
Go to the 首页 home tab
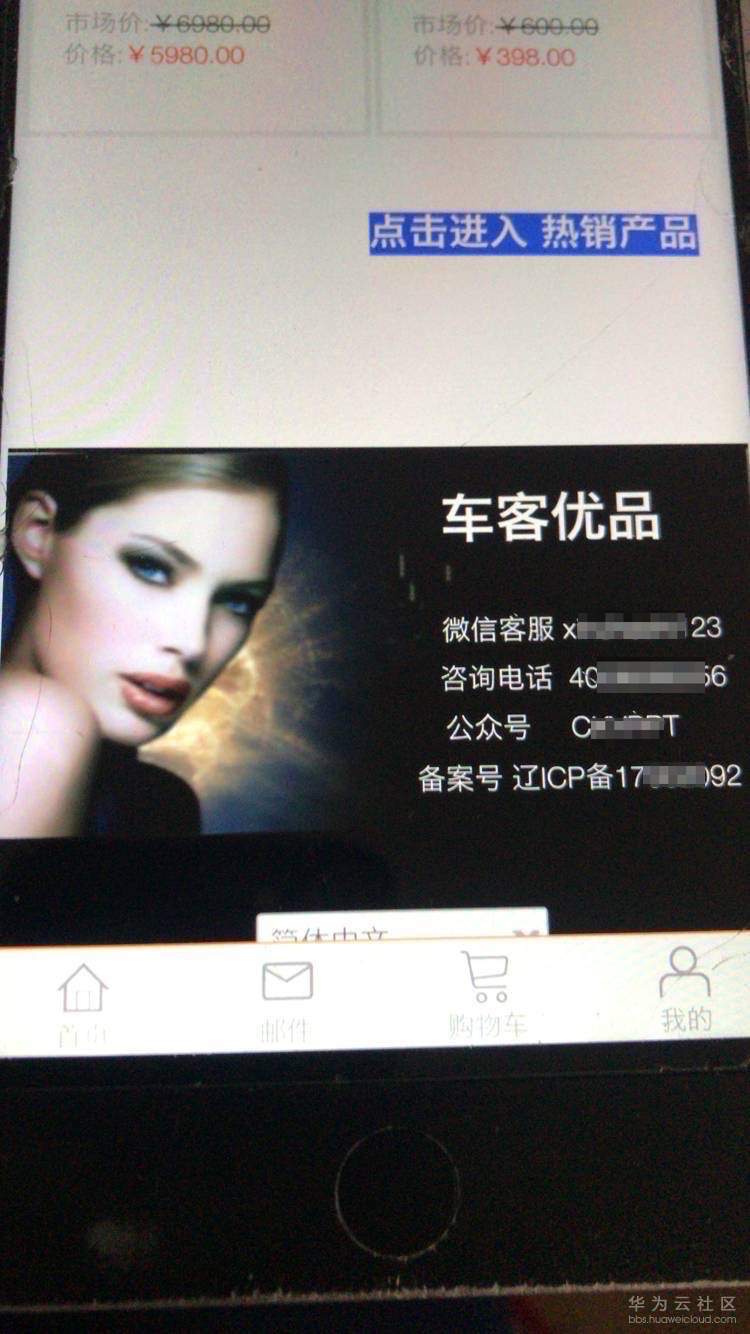(x=83, y=1002)
